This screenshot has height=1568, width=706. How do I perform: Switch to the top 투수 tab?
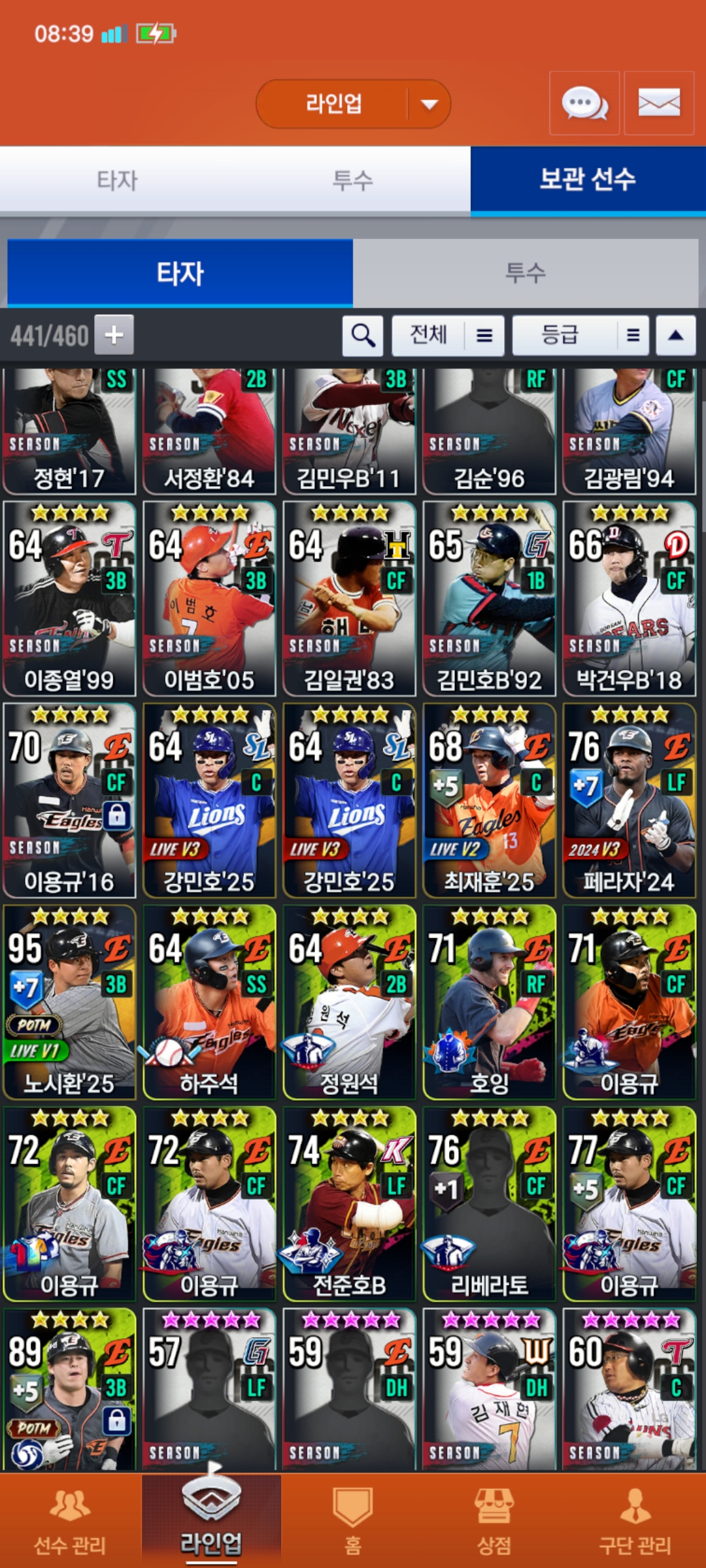(x=353, y=180)
